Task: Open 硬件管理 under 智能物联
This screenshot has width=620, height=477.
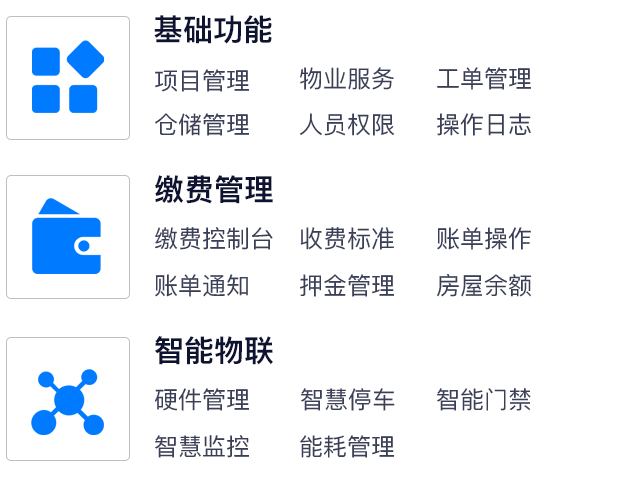Action: (202, 401)
